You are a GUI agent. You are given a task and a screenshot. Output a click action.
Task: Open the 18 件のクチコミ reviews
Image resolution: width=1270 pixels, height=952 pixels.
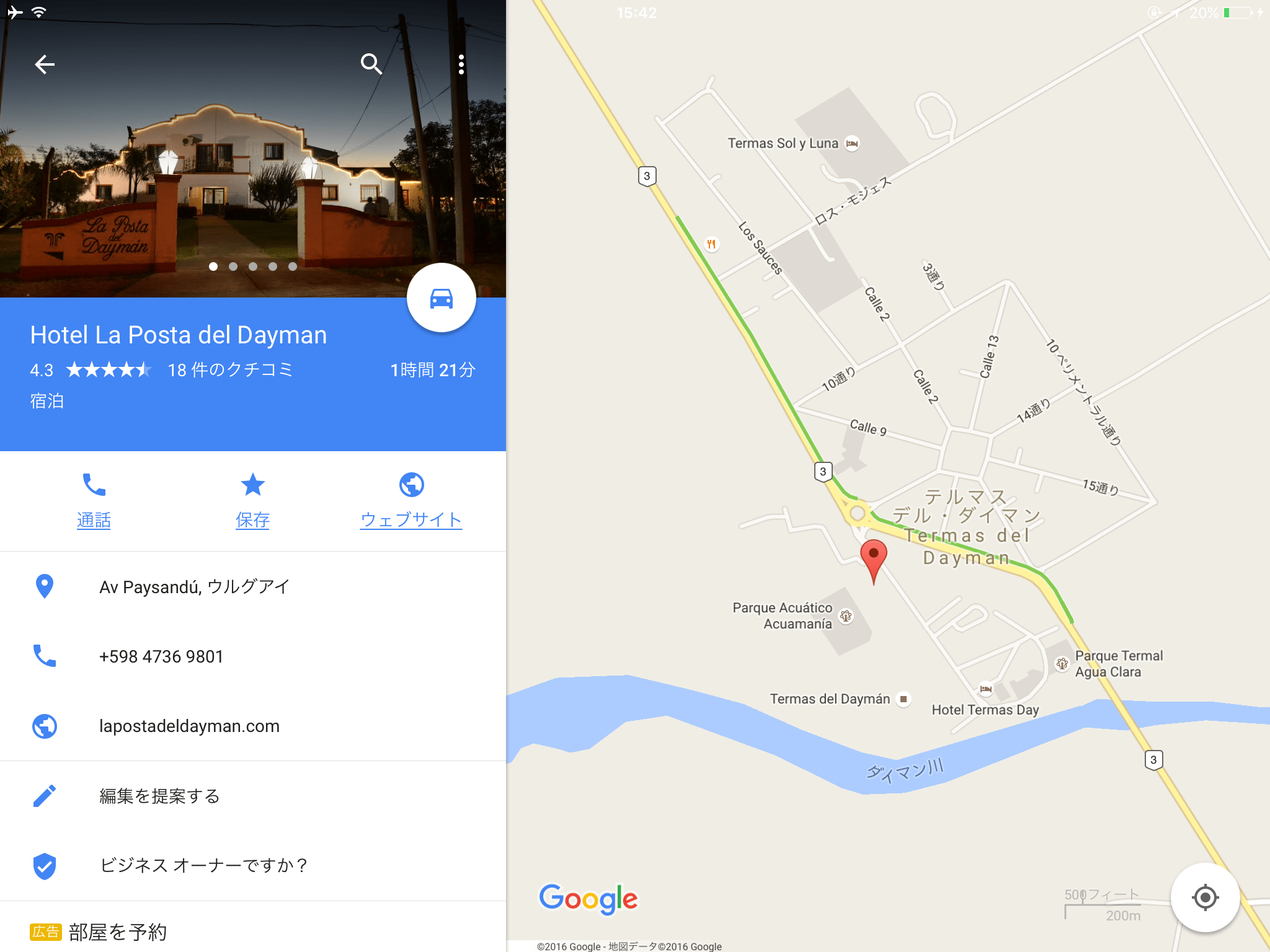229,370
